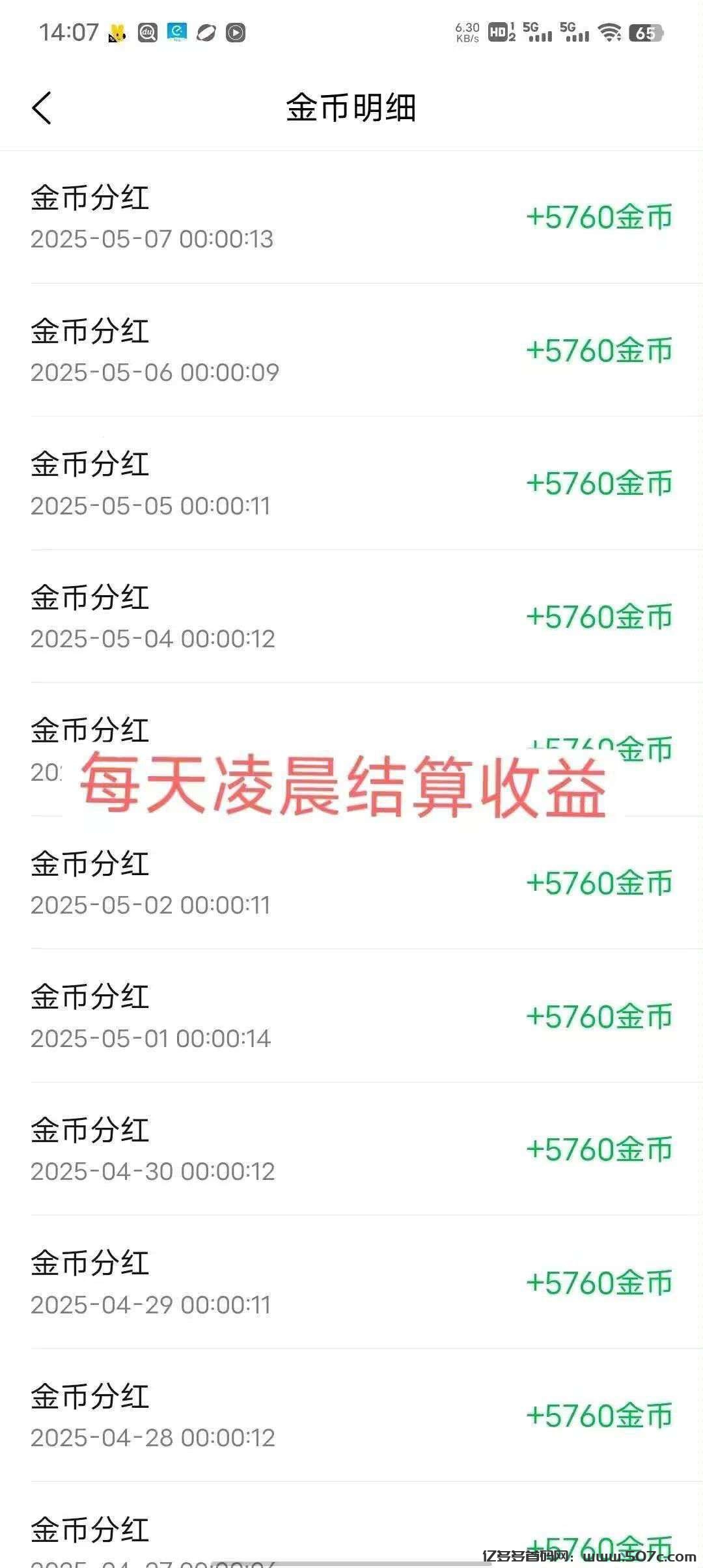Tap the circular play notification icon
703x1568 pixels.
click(x=235, y=33)
